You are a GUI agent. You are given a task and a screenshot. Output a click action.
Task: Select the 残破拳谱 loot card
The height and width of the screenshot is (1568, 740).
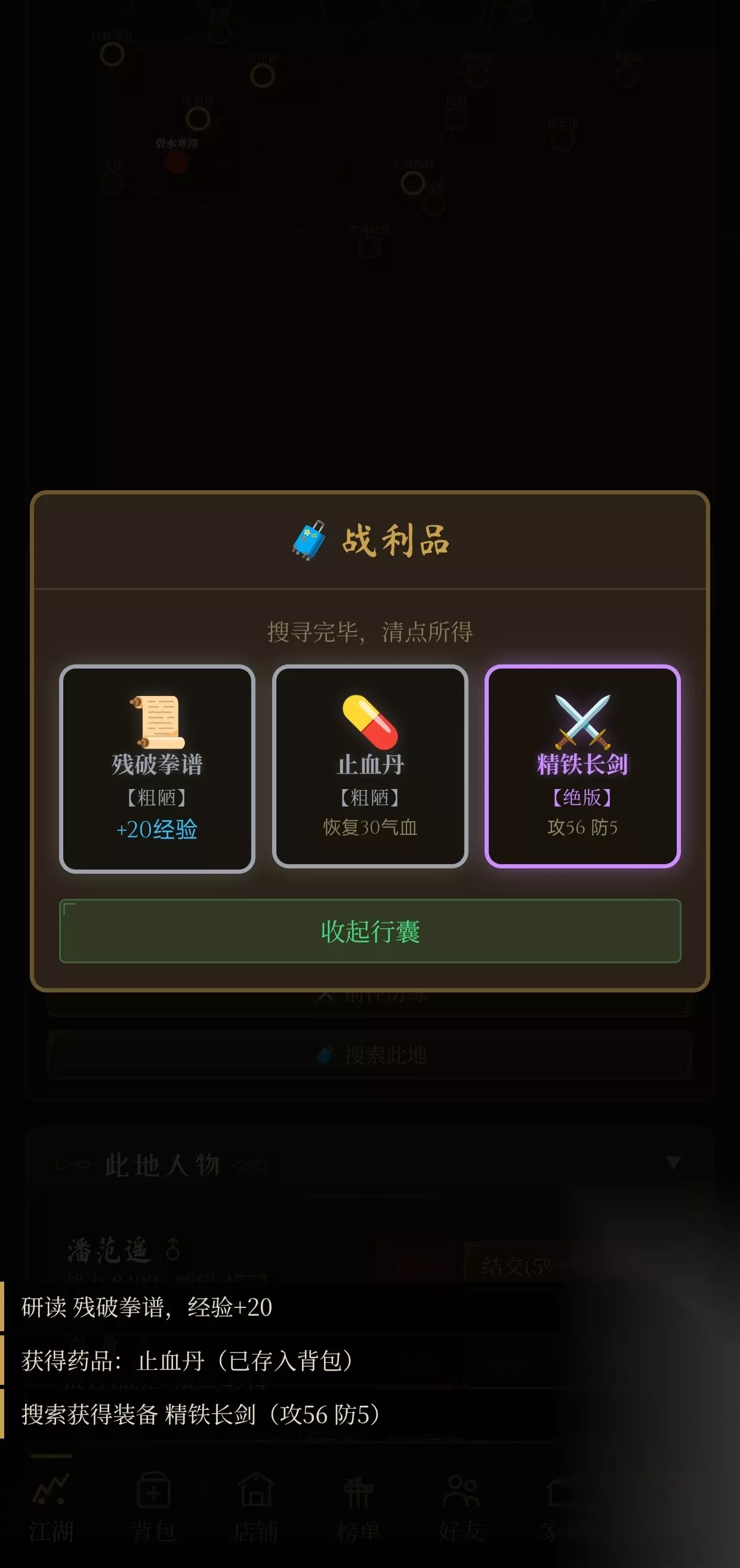coord(157,768)
